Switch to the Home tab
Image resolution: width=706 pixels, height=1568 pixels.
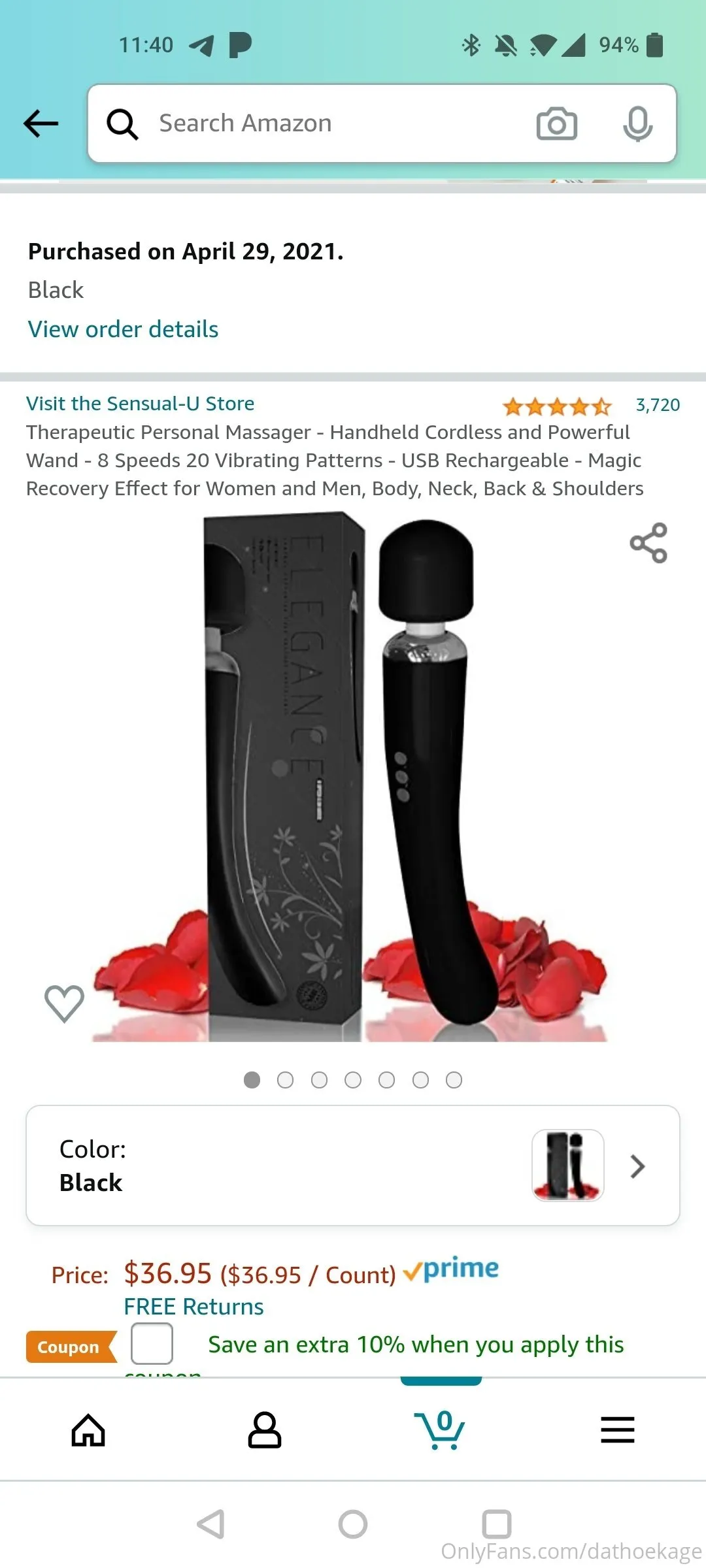[88, 1429]
